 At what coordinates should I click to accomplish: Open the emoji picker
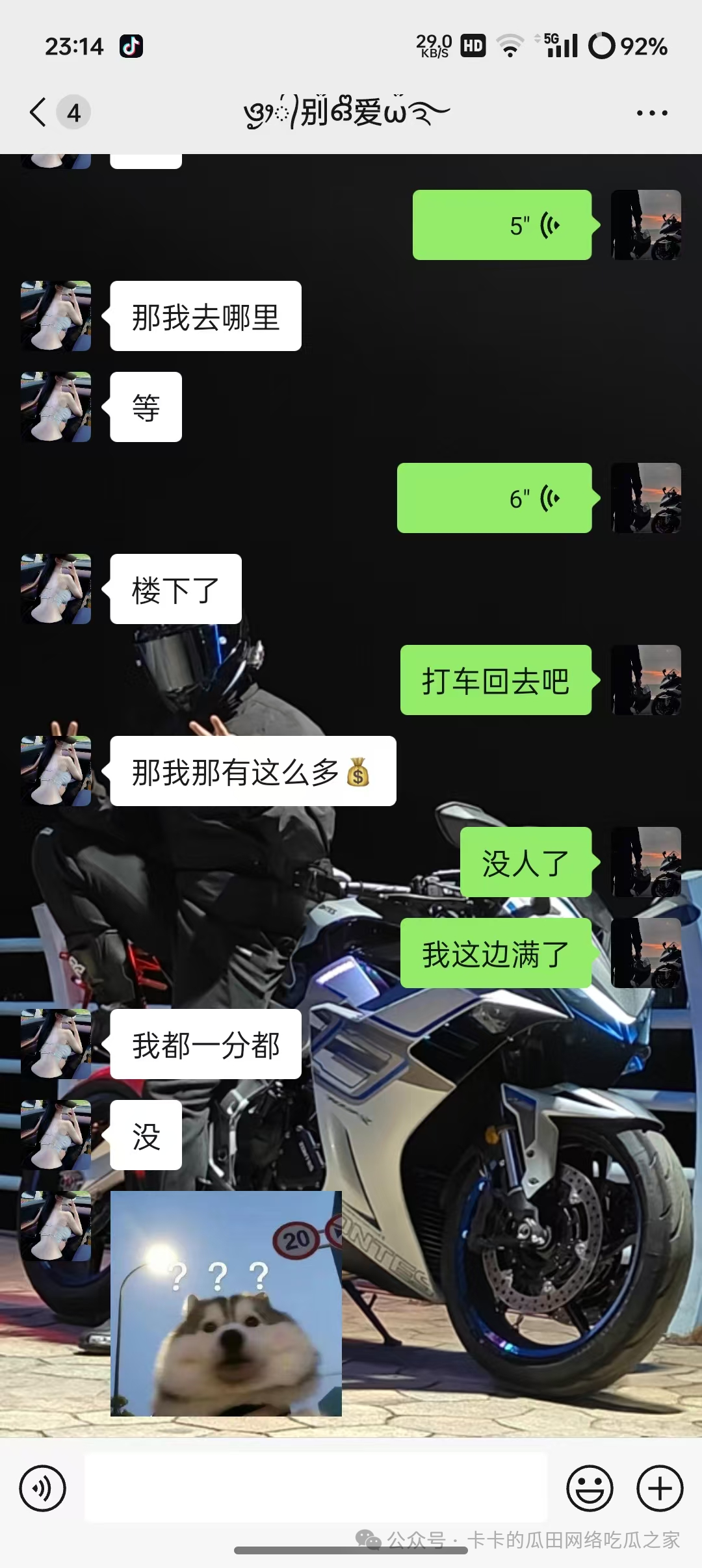pyautogui.click(x=590, y=1488)
